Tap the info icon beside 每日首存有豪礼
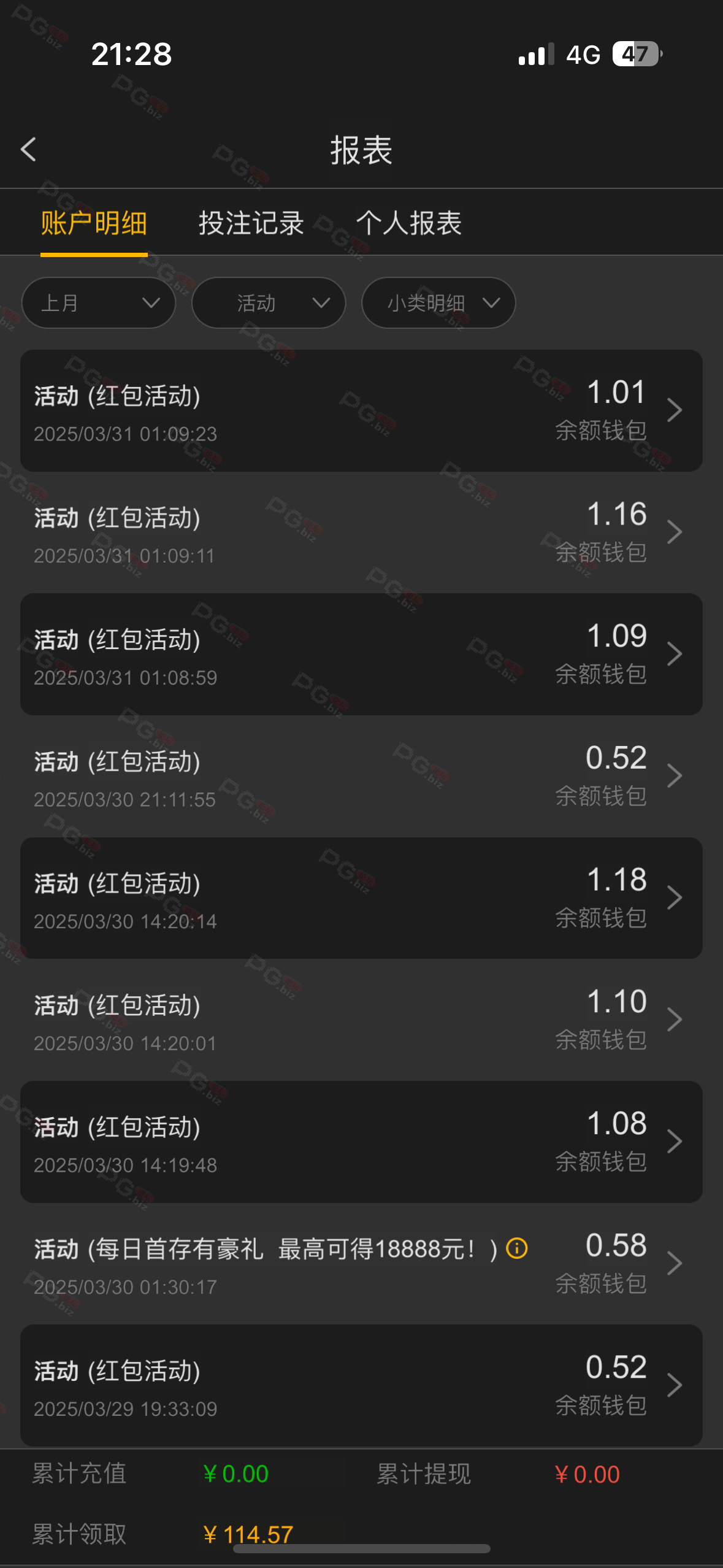723x1568 pixels. point(517,1248)
